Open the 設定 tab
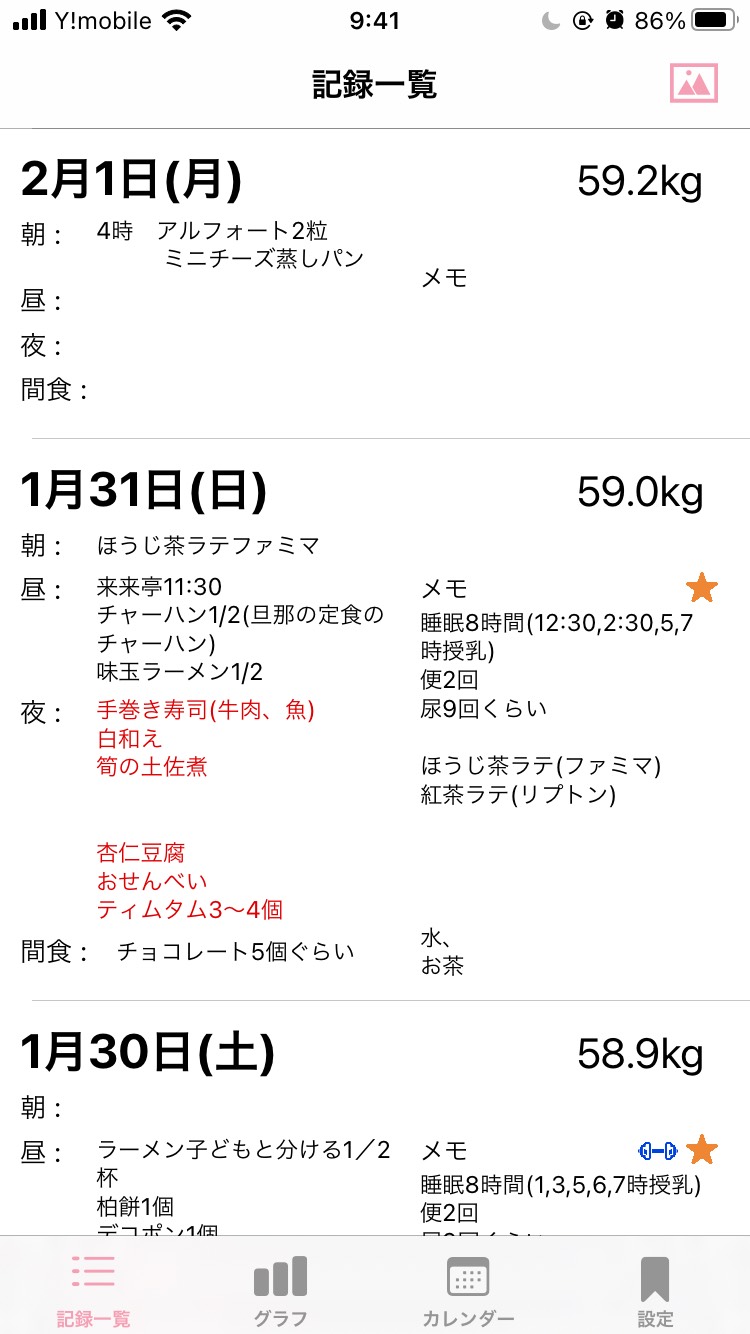Image resolution: width=750 pixels, height=1334 pixels. click(x=655, y=1290)
